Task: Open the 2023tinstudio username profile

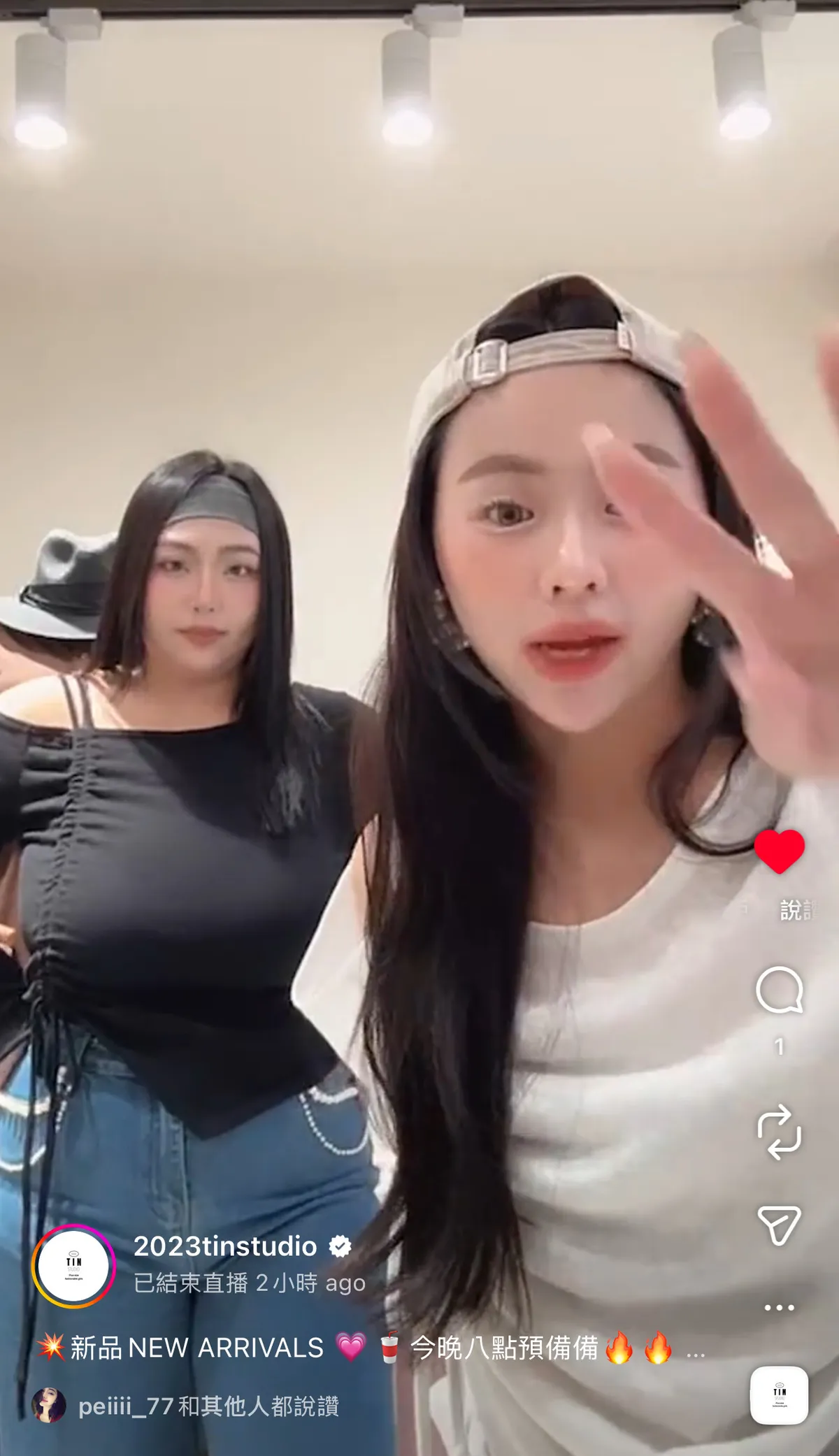Action: tap(225, 1246)
